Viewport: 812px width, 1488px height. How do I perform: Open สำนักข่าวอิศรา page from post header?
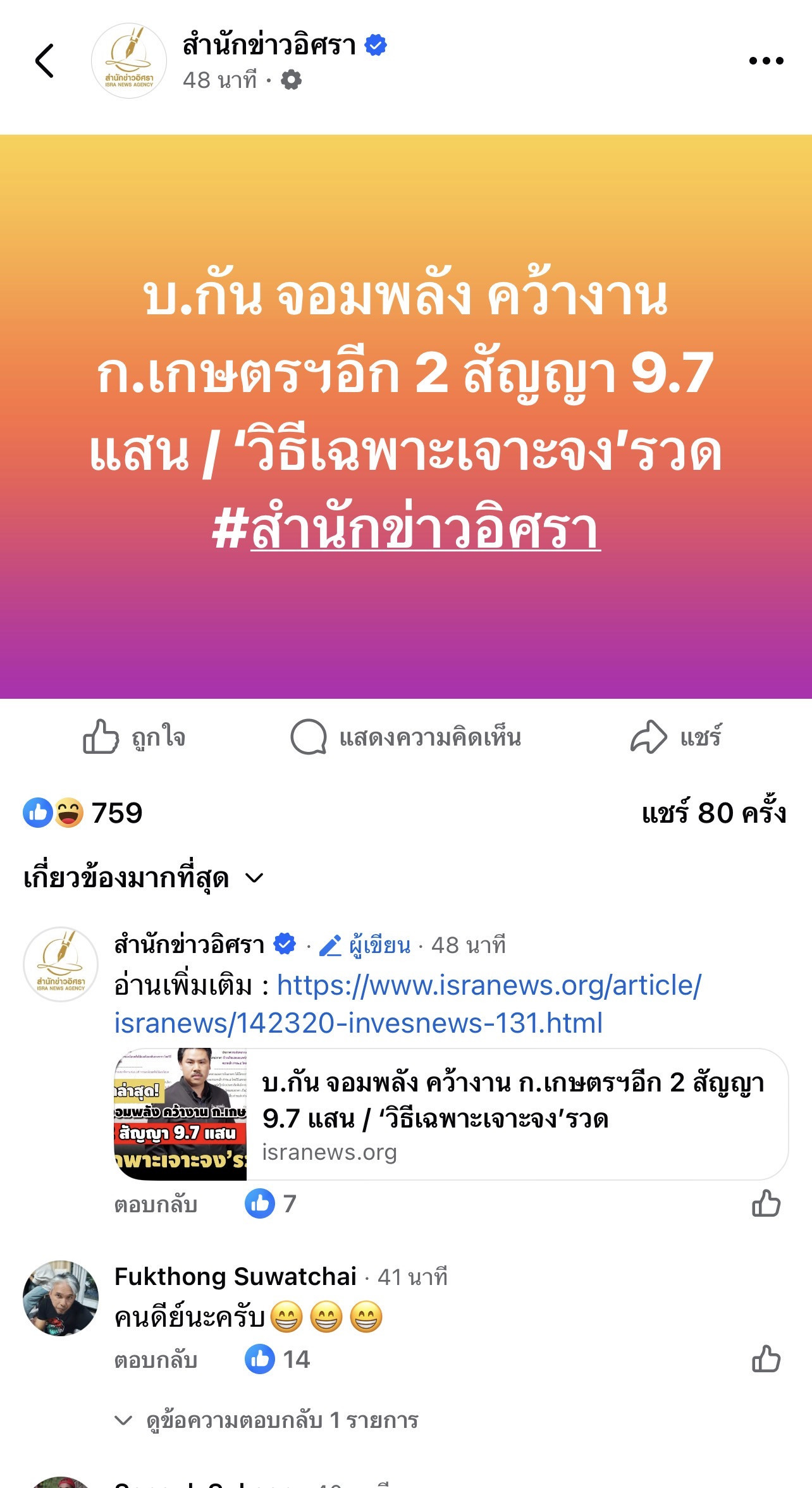[x=269, y=46]
